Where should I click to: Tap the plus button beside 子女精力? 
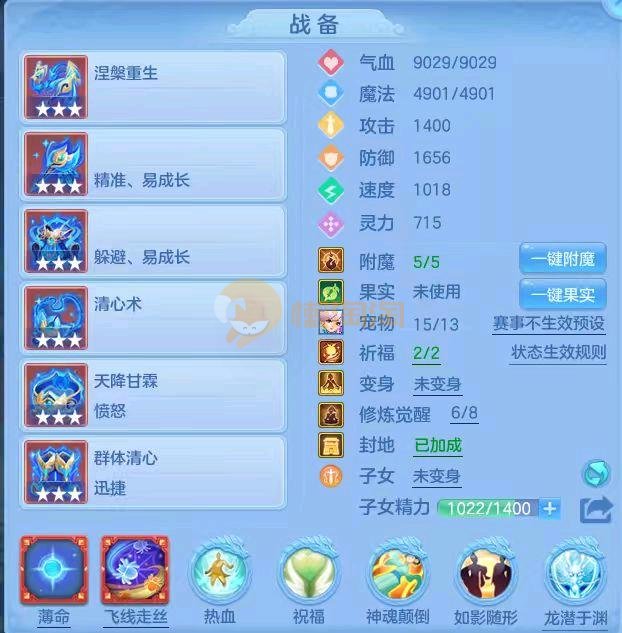click(550, 508)
